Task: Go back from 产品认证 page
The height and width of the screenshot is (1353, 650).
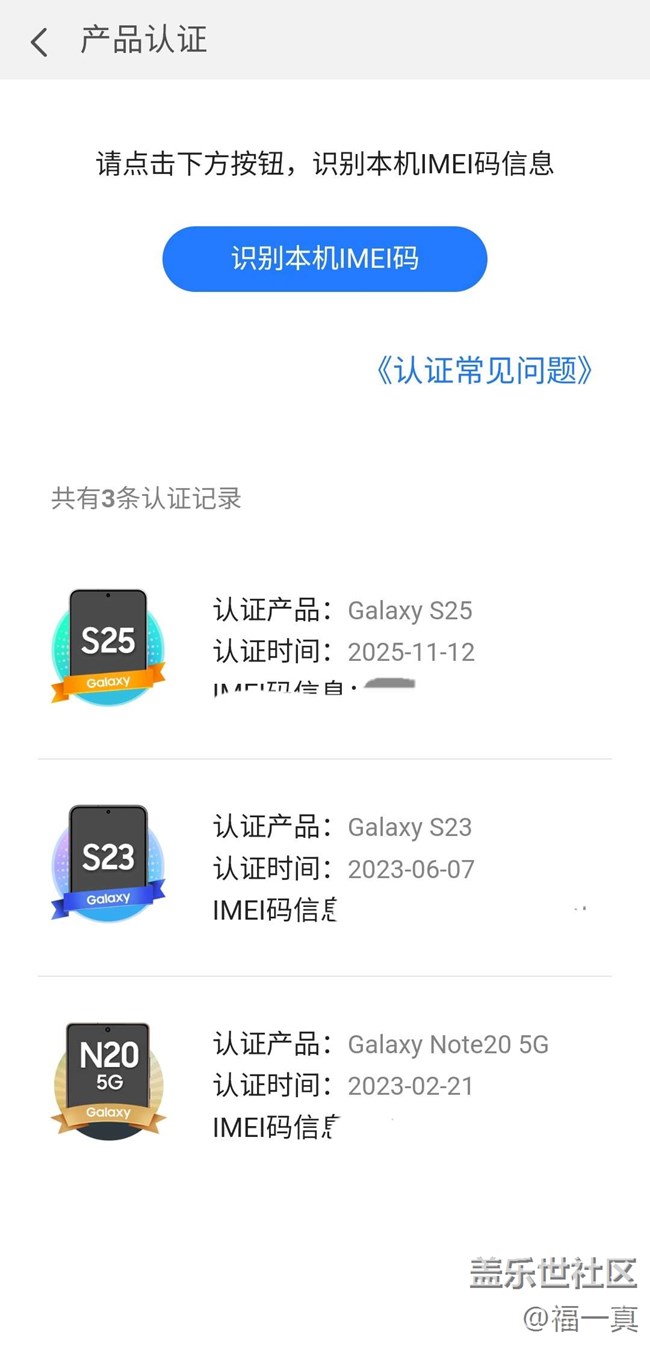Action: tap(39, 42)
